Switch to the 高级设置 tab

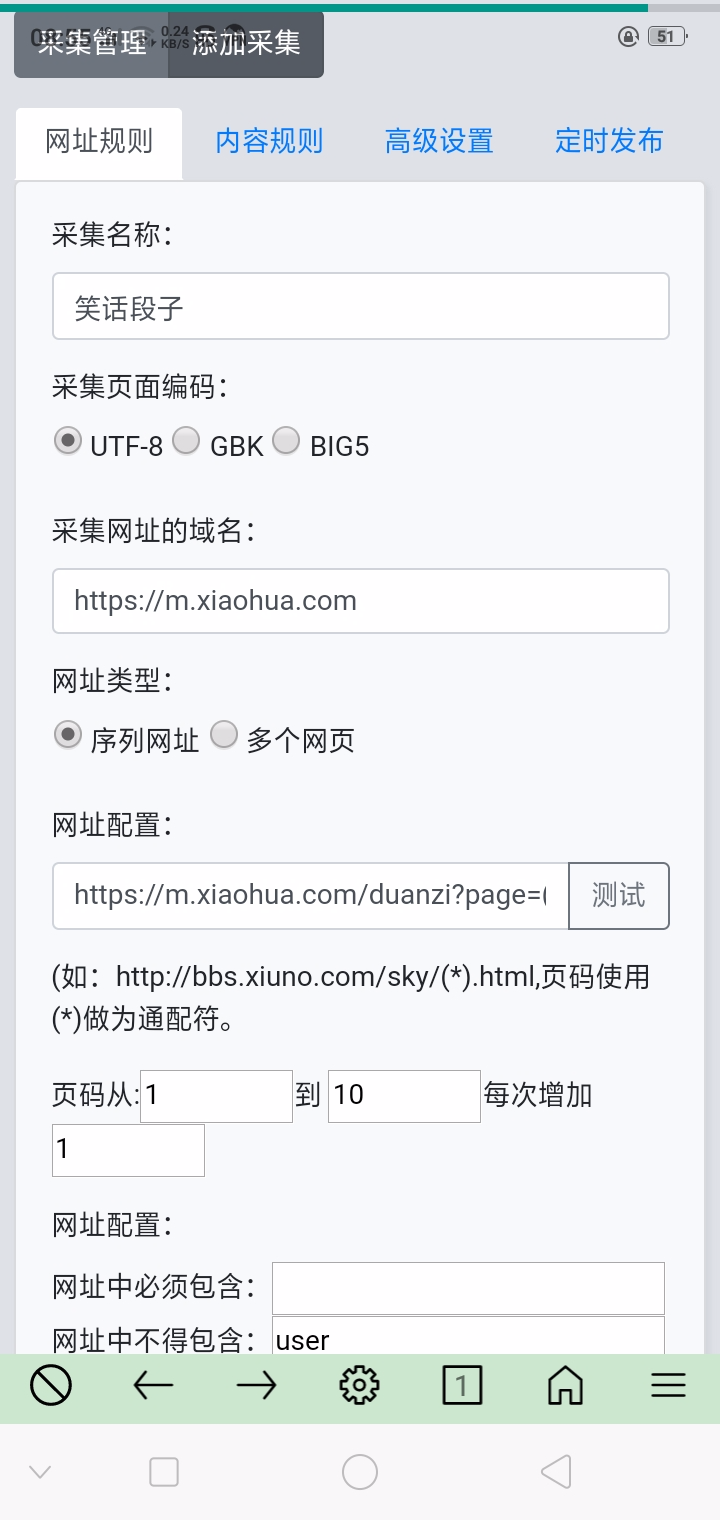[439, 141]
